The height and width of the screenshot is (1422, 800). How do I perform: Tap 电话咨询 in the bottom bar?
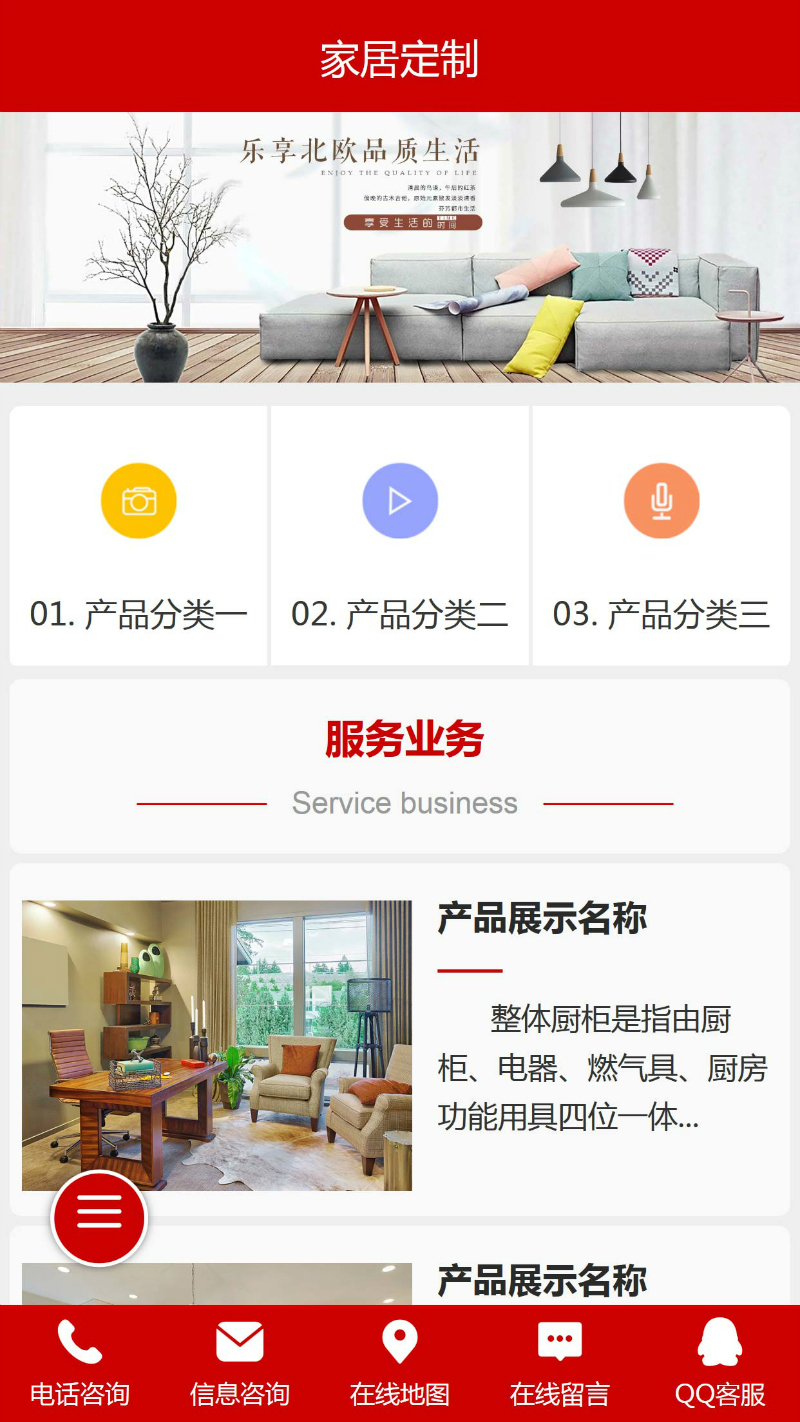tap(80, 1362)
